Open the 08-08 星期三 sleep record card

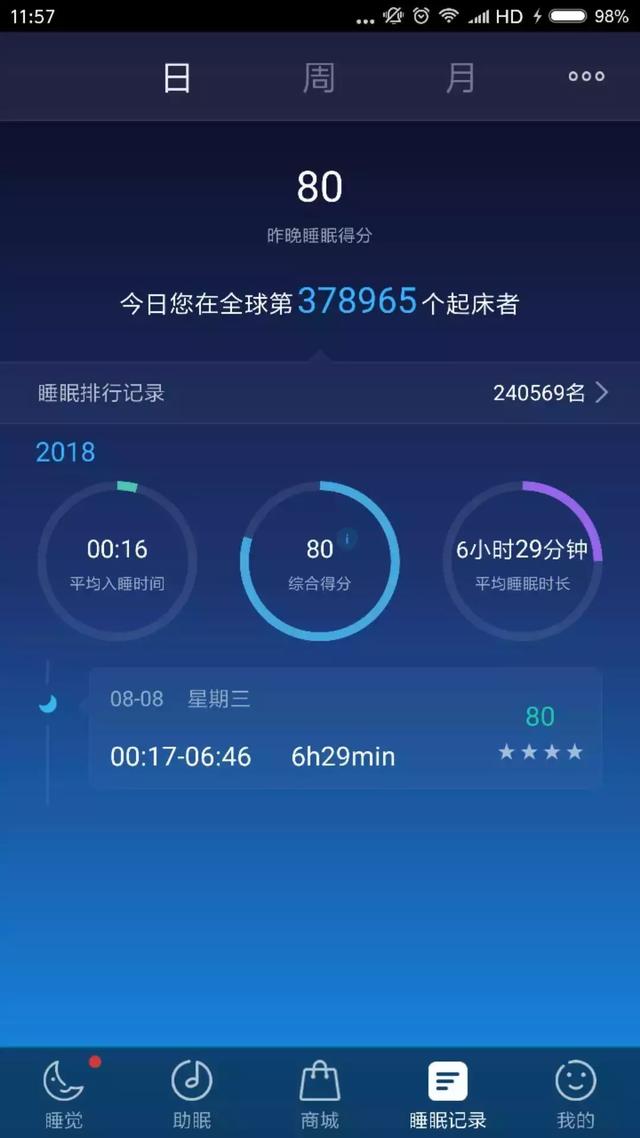pos(345,728)
